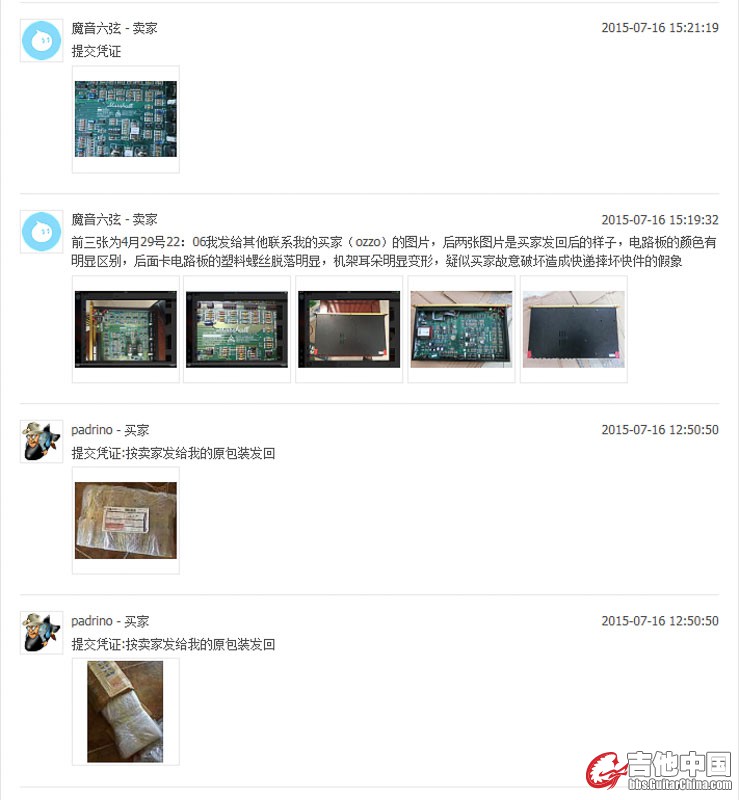Screen dimensions: 739x800
Task: Open the fourth photo of the returned circuit board
Action: click(461, 329)
